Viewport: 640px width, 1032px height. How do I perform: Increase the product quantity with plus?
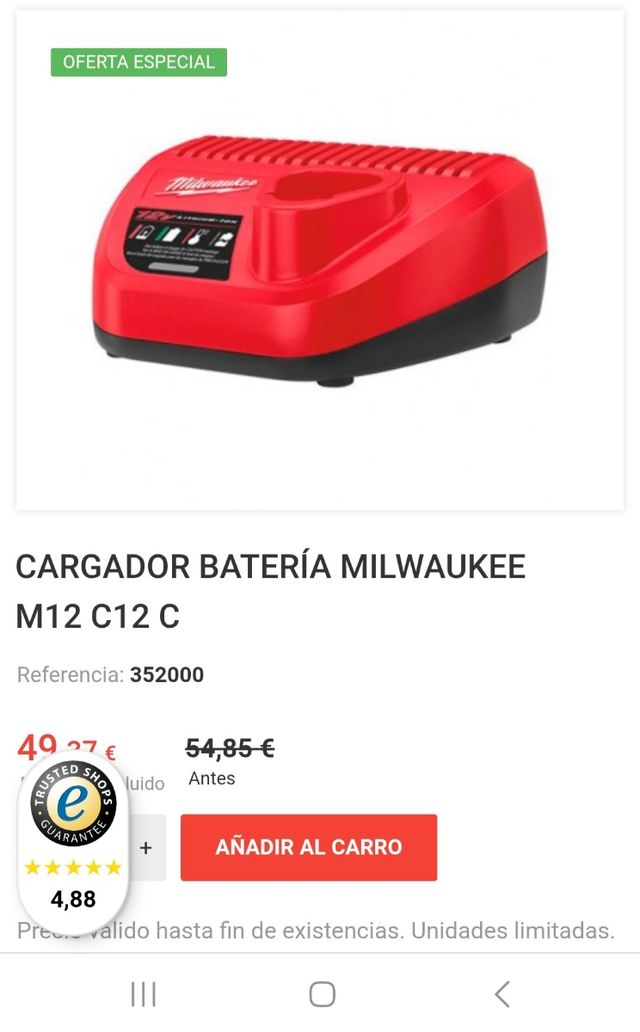(146, 847)
